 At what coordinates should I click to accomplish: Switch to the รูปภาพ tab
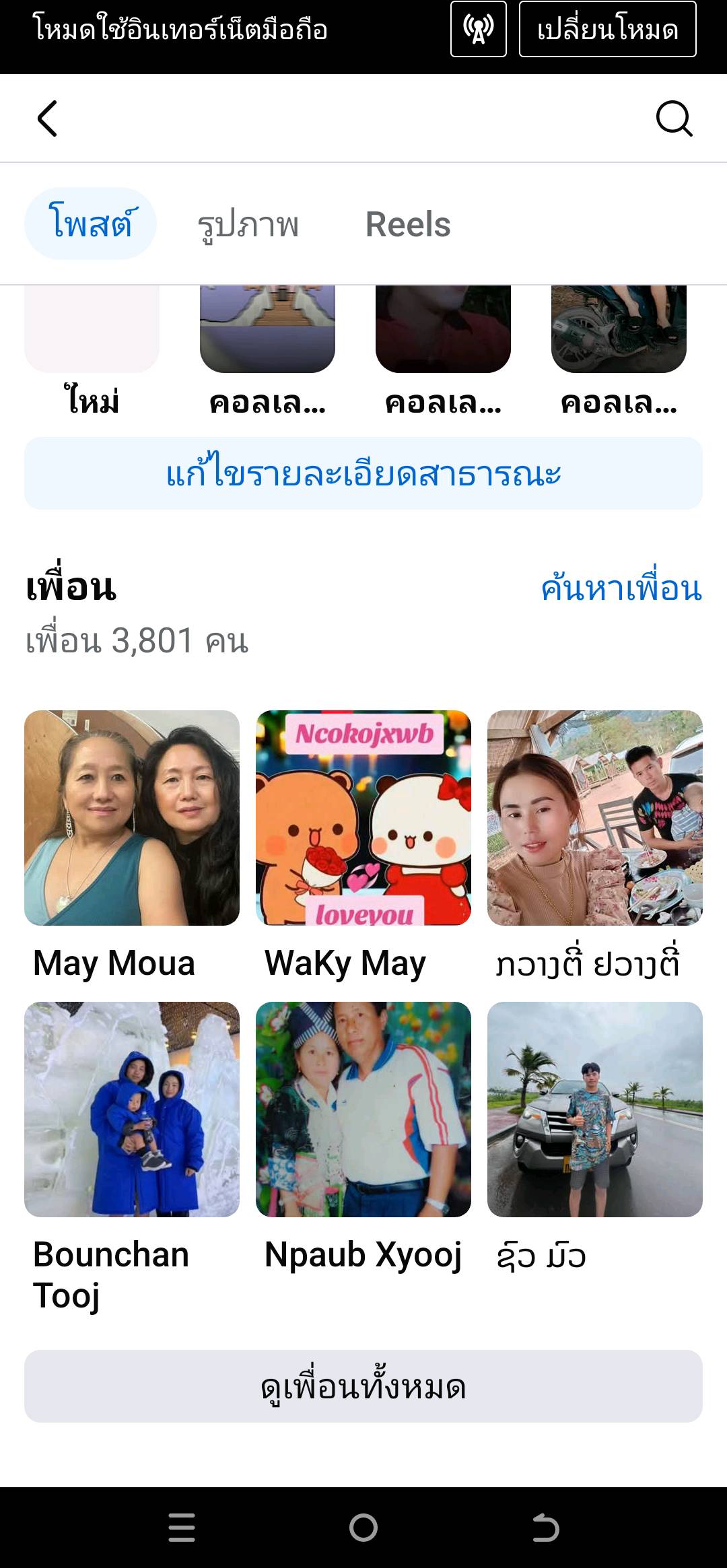(248, 224)
